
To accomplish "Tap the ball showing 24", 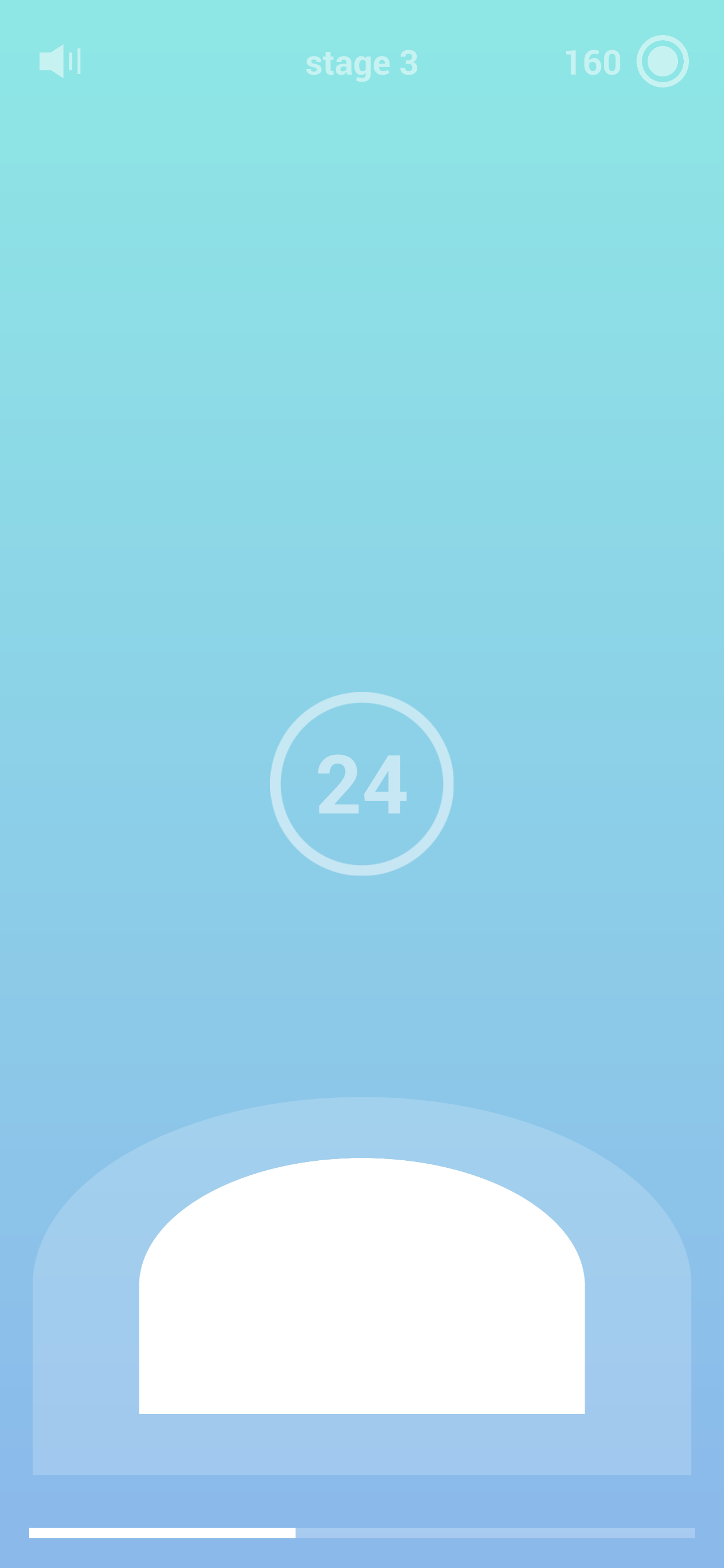I will [362, 783].
